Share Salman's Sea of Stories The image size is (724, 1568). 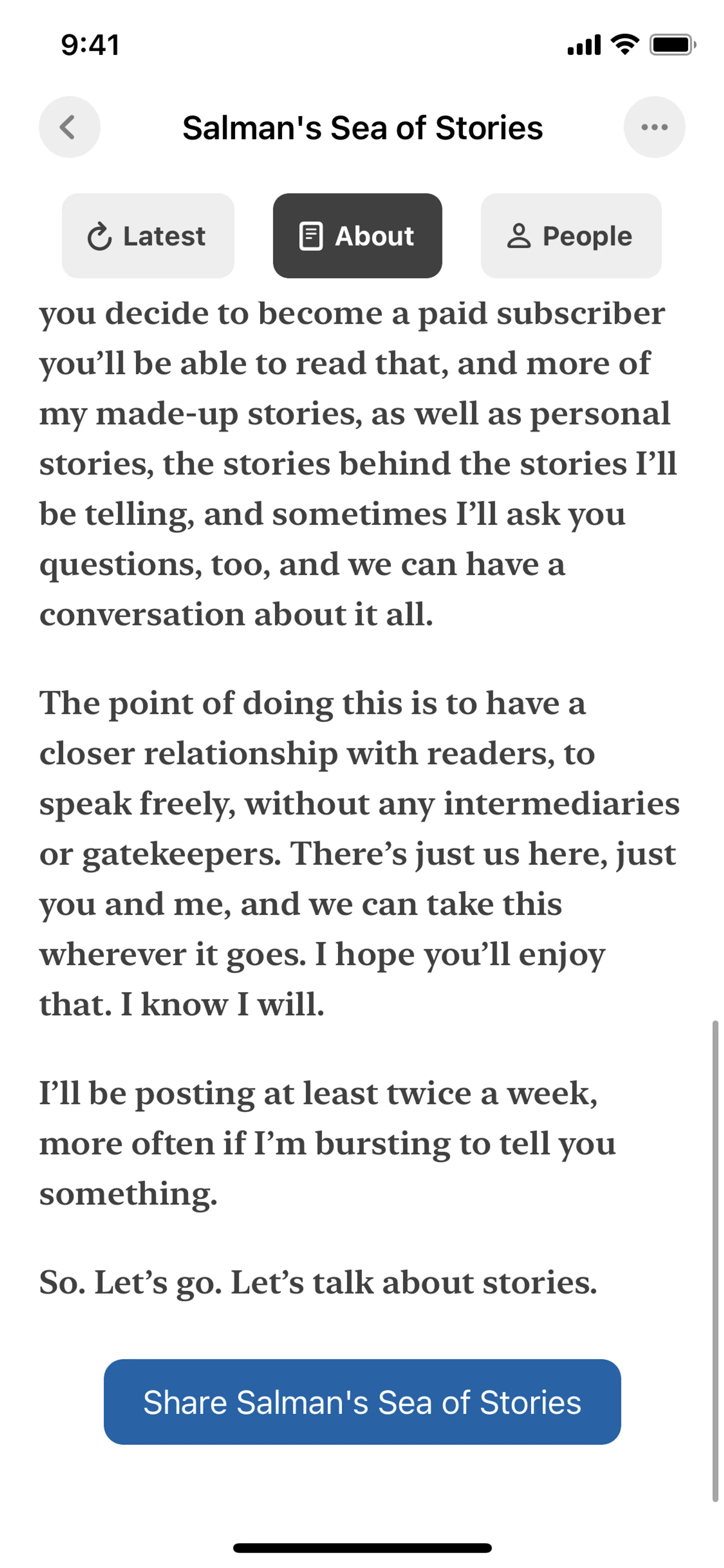click(362, 1402)
